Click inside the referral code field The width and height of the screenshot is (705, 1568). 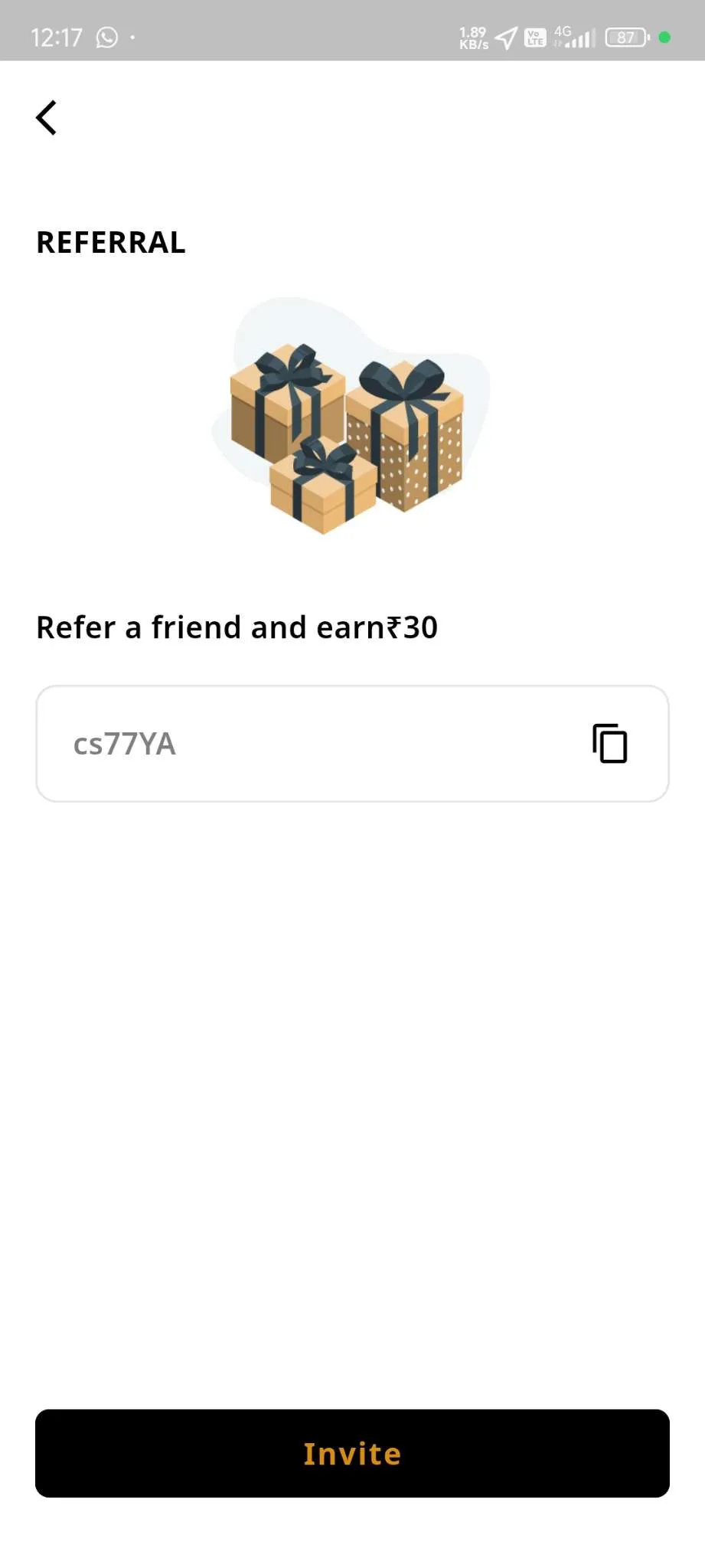(306, 742)
